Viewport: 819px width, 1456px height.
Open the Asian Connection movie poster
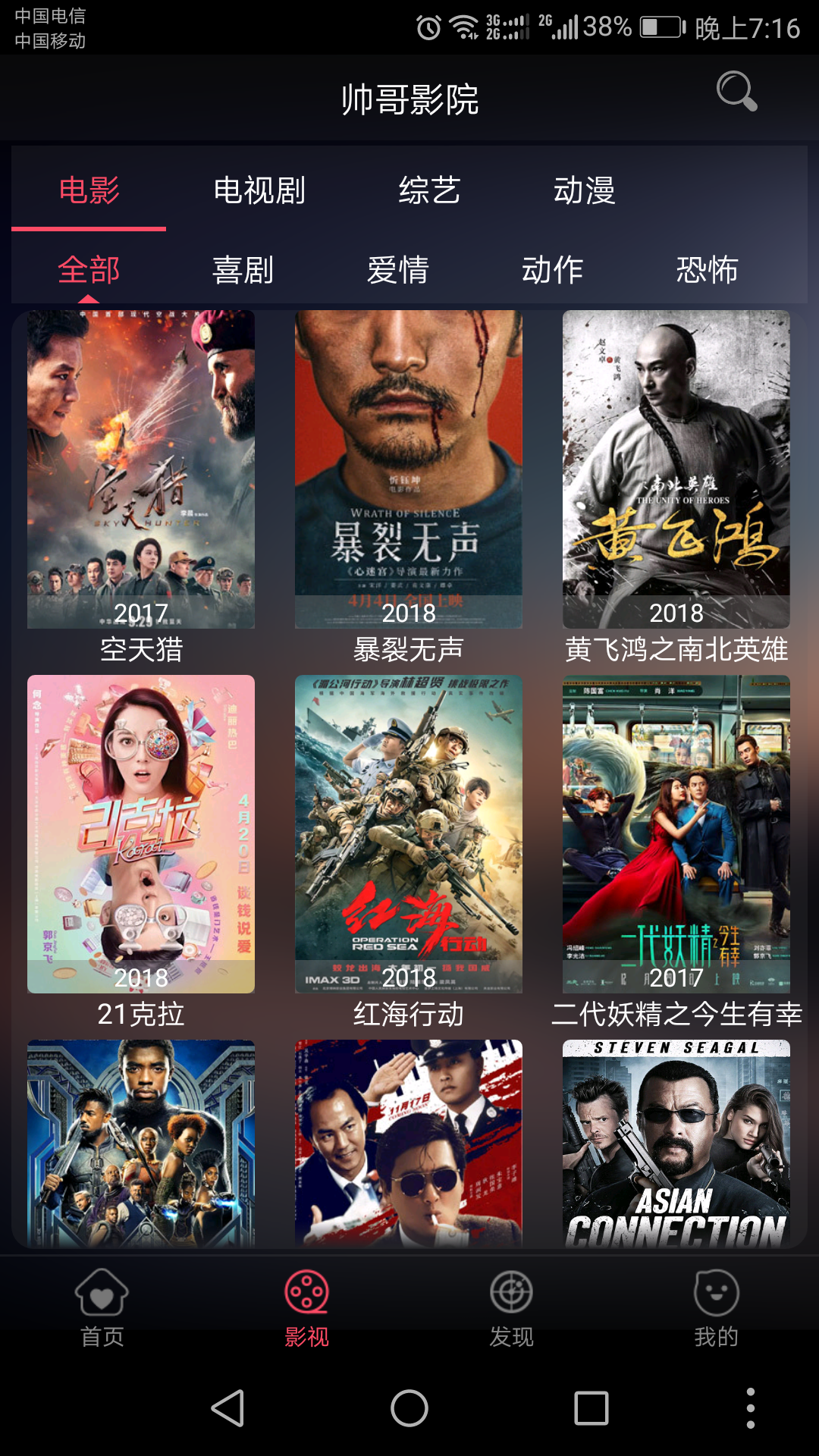coord(676,1144)
